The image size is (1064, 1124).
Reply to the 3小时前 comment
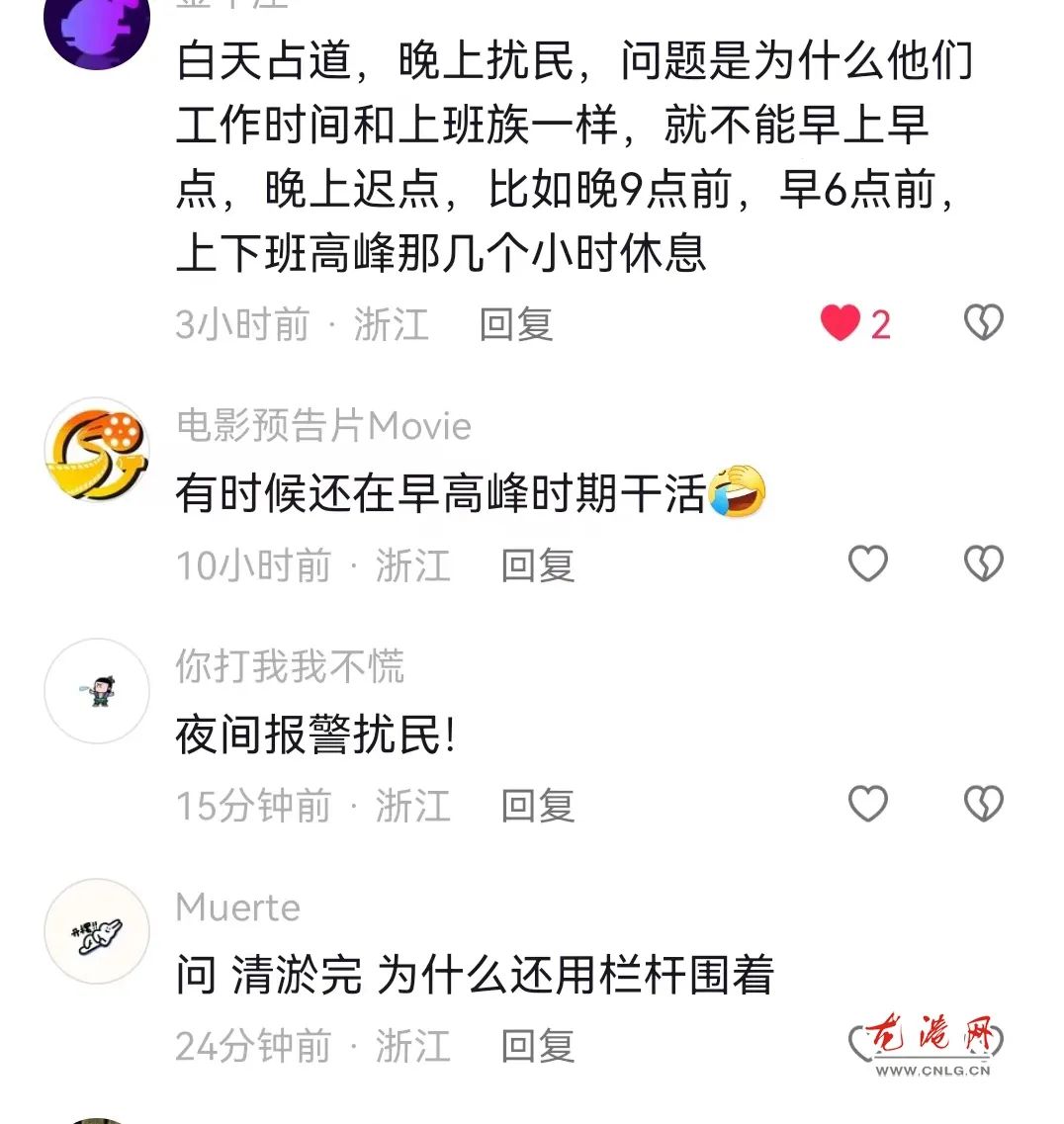point(515,324)
